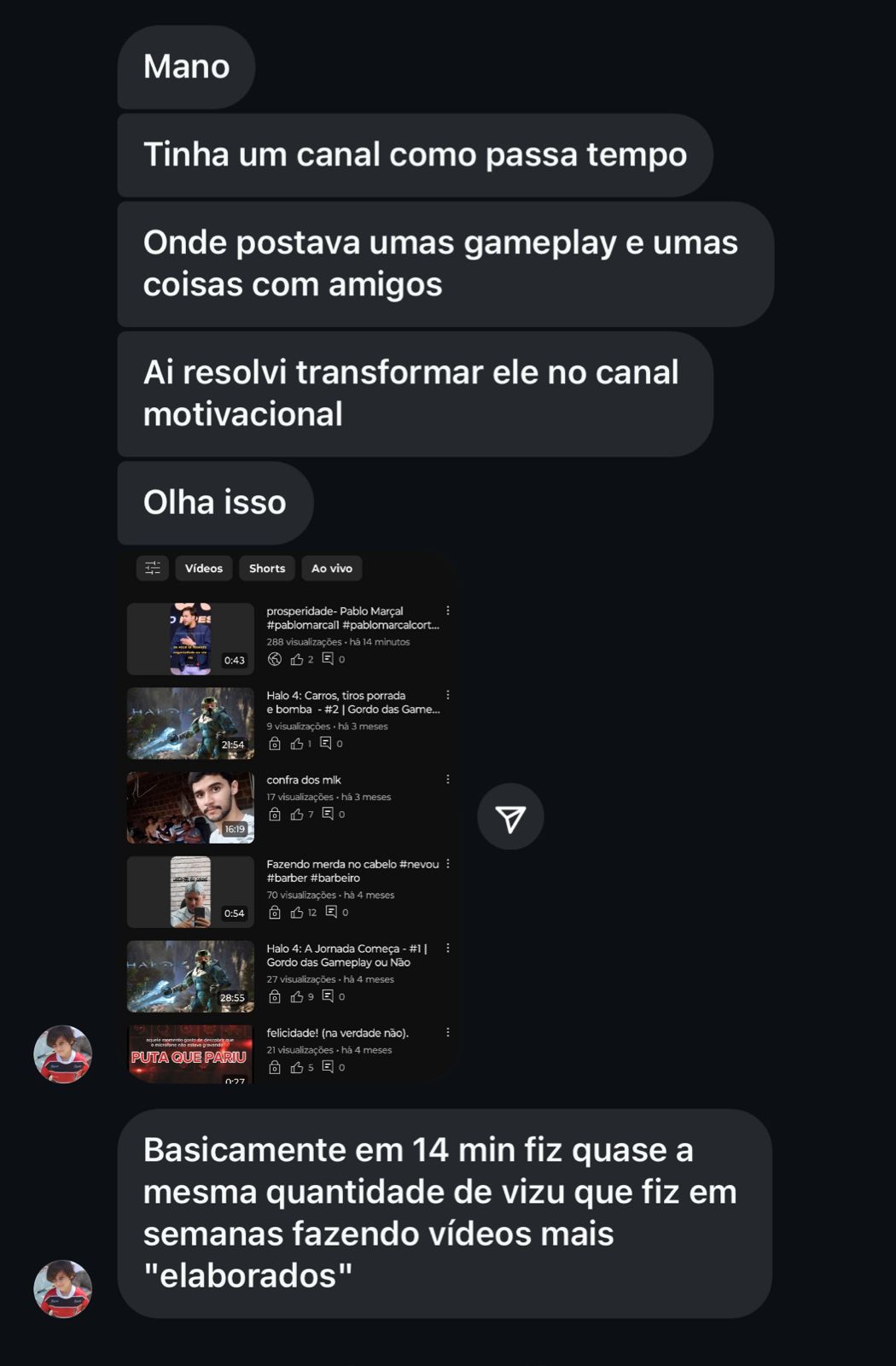Open the shared channel screenshot image
Screen dimensions: 896x1366
[288, 818]
